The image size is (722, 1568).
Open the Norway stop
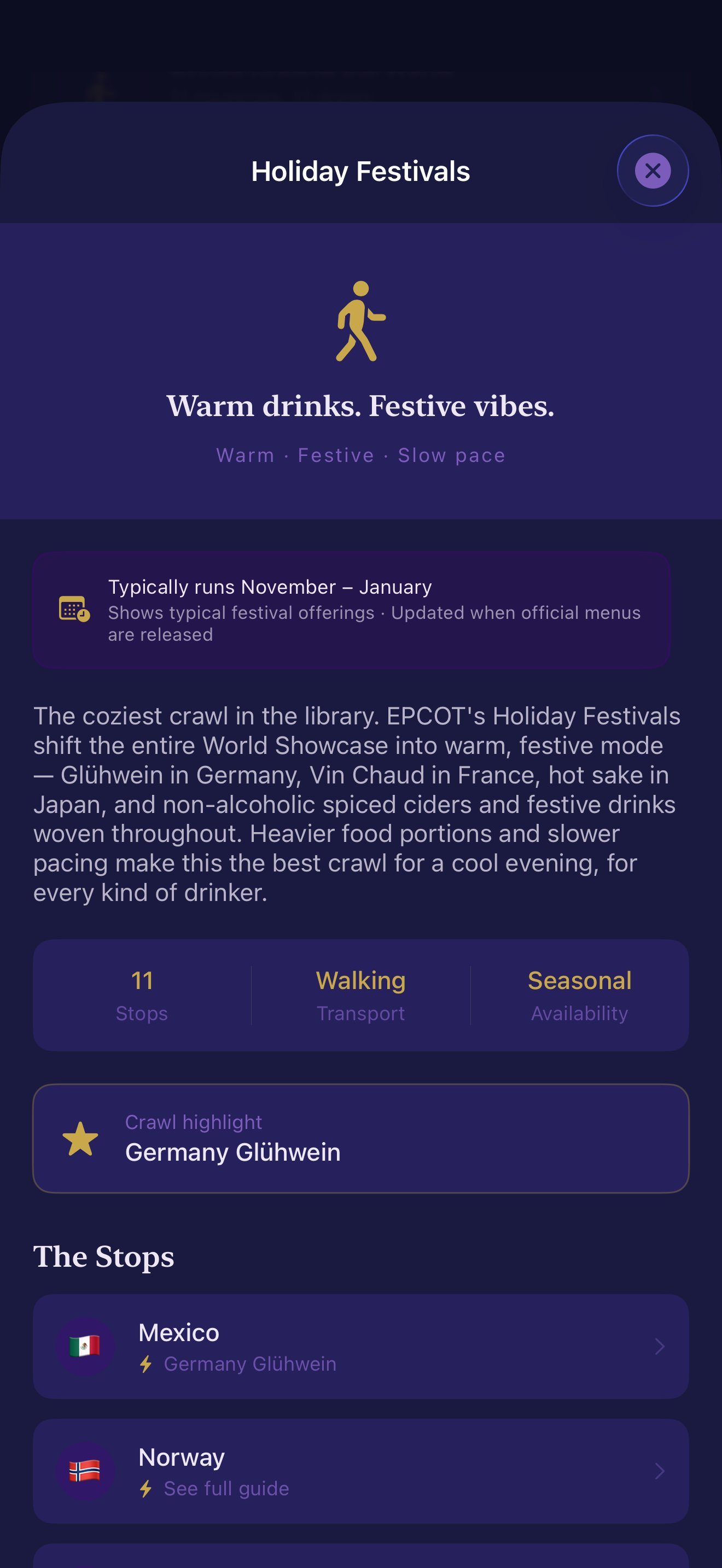(360, 1471)
